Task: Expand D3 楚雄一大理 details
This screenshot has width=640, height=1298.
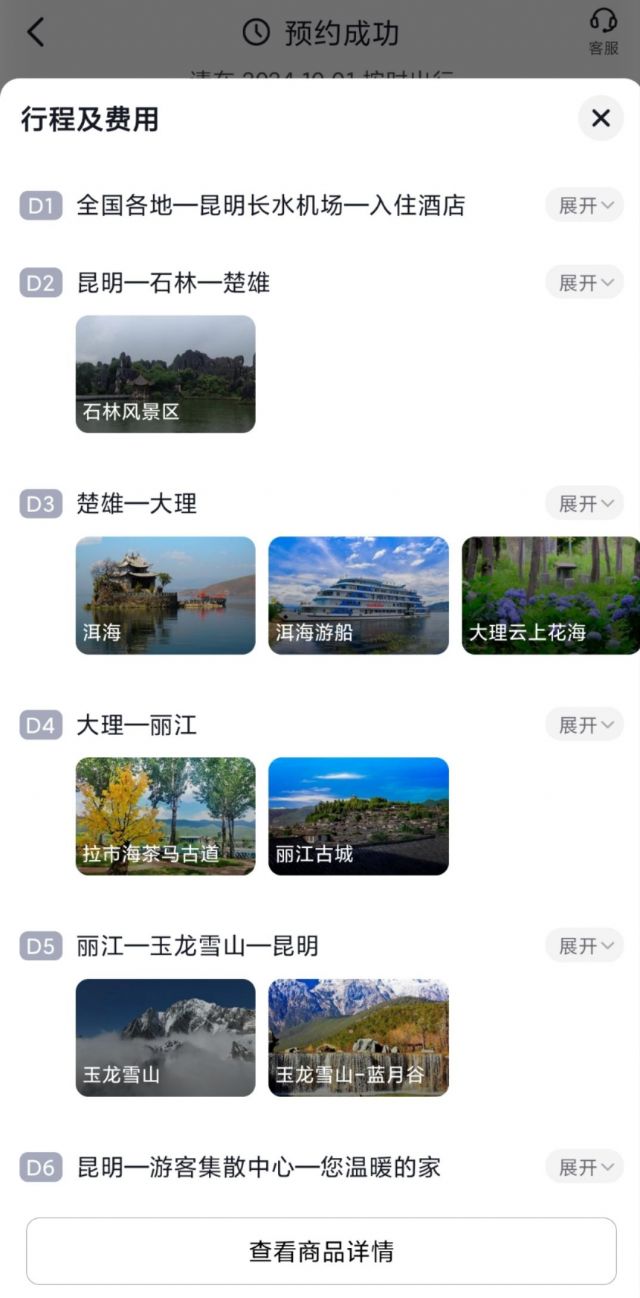Action: [x=584, y=503]
